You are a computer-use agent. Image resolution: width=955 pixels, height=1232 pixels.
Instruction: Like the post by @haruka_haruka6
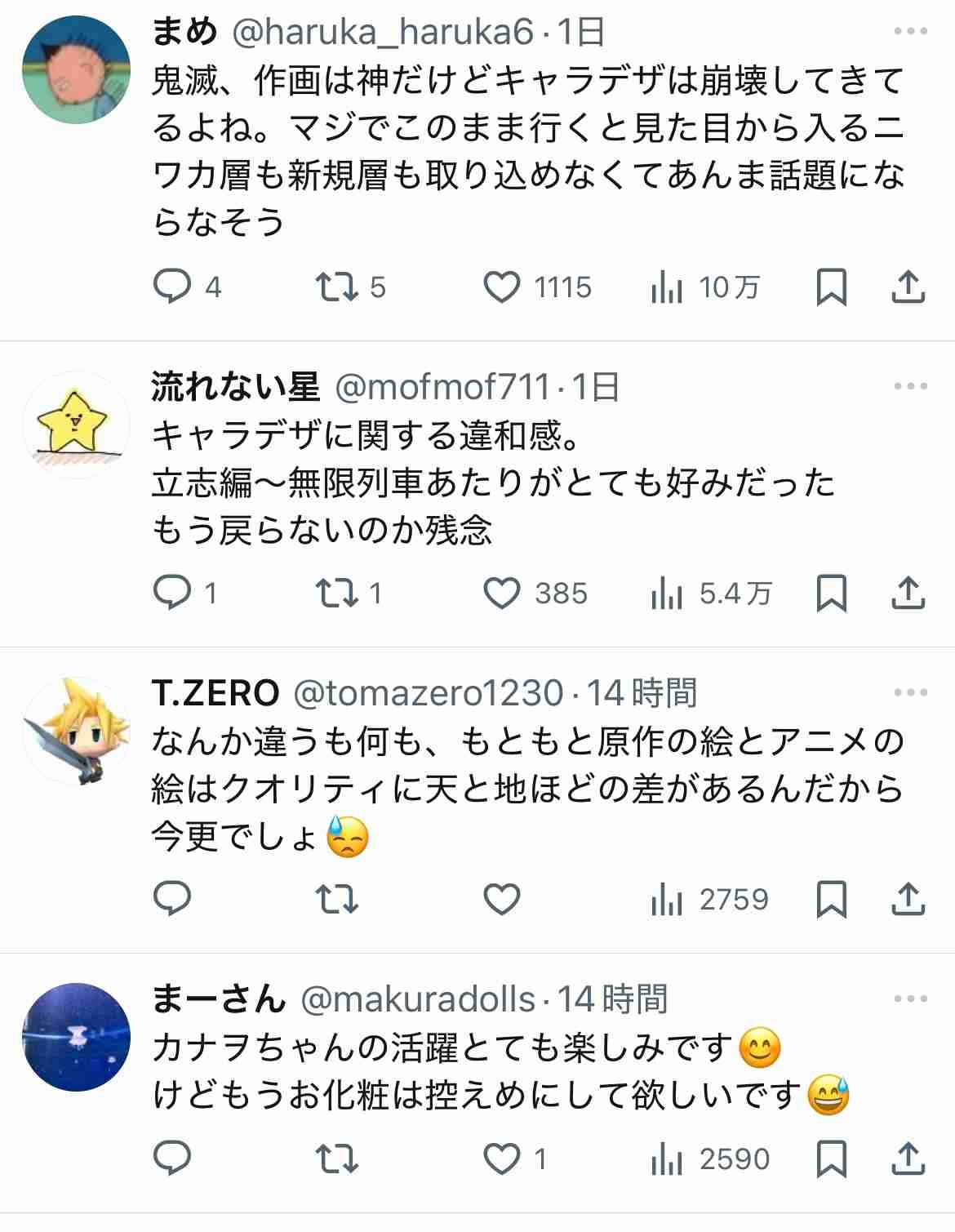click(x=502, y=287)
